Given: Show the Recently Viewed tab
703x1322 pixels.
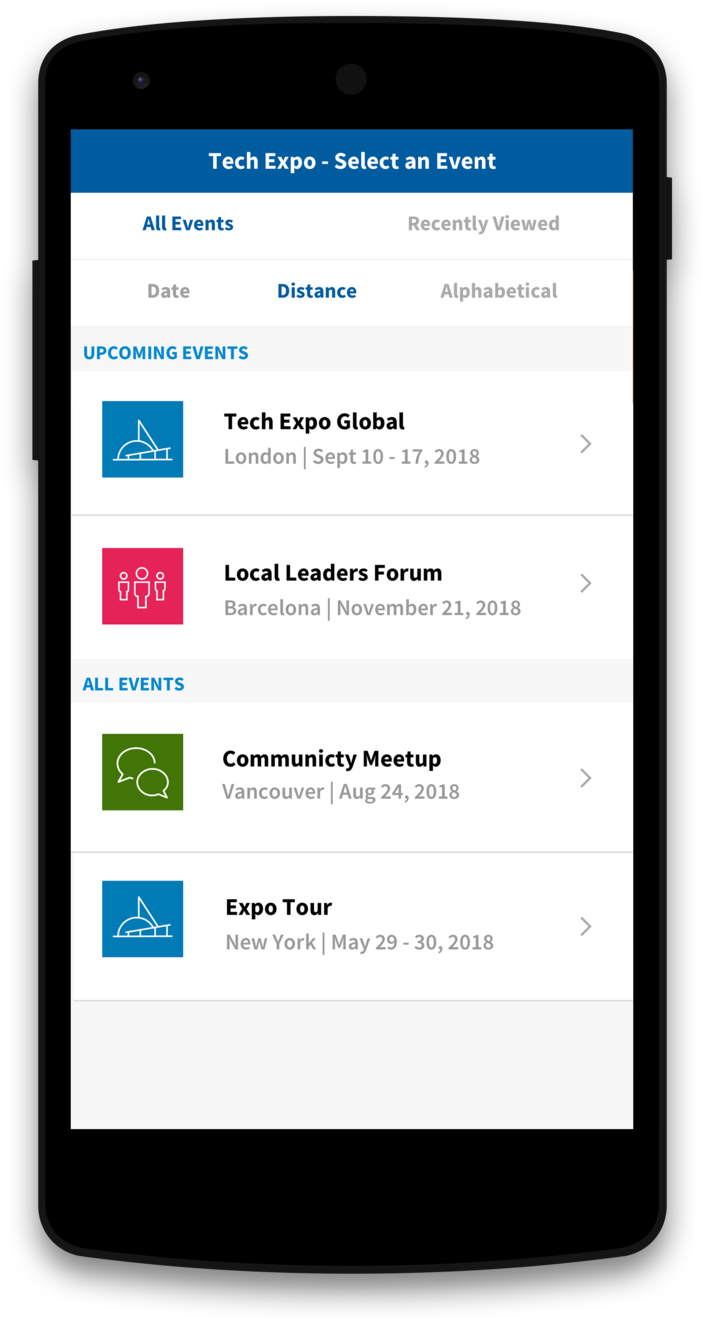Looking at the screenshot, I should point(483,224).
